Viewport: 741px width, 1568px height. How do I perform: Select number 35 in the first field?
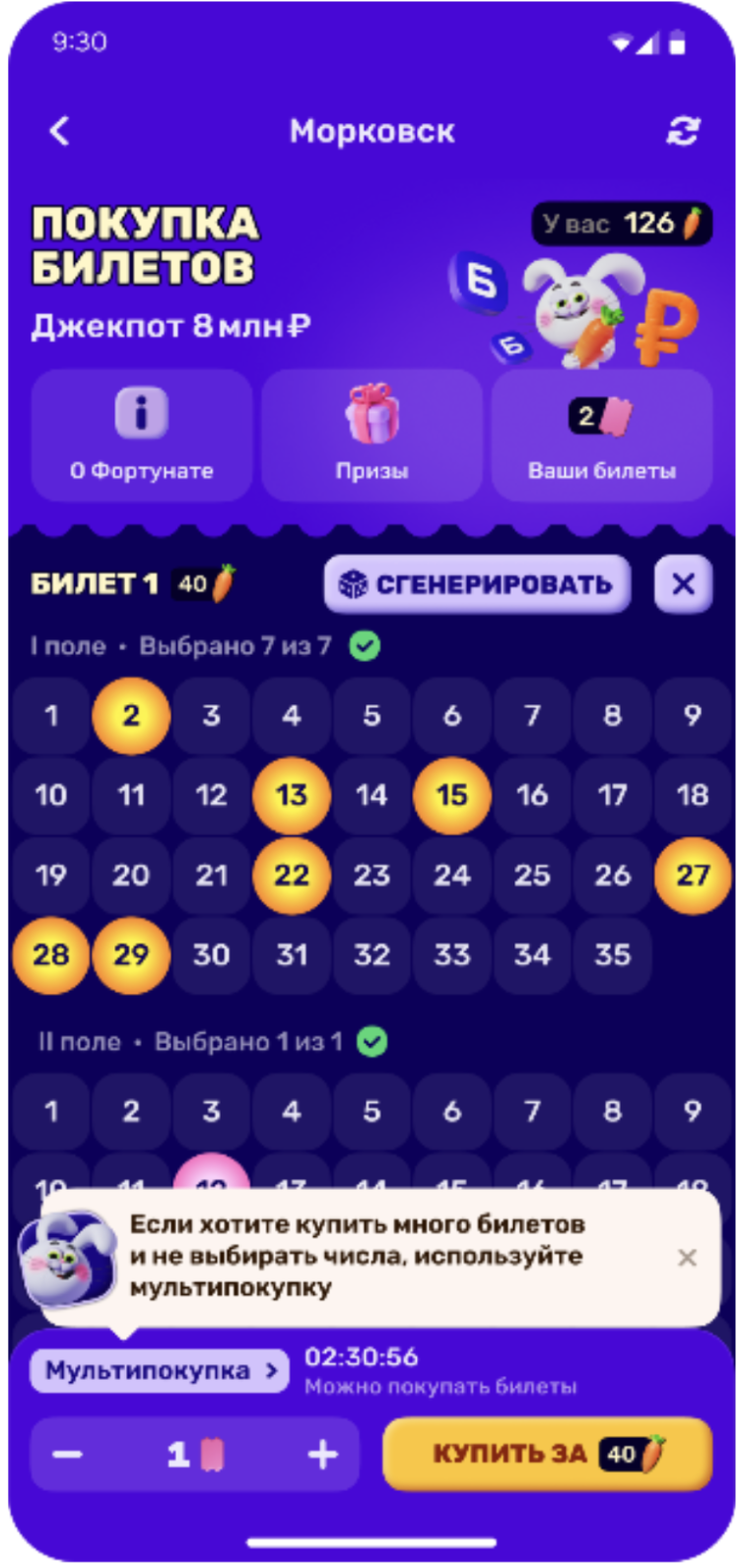coord(612,954)
